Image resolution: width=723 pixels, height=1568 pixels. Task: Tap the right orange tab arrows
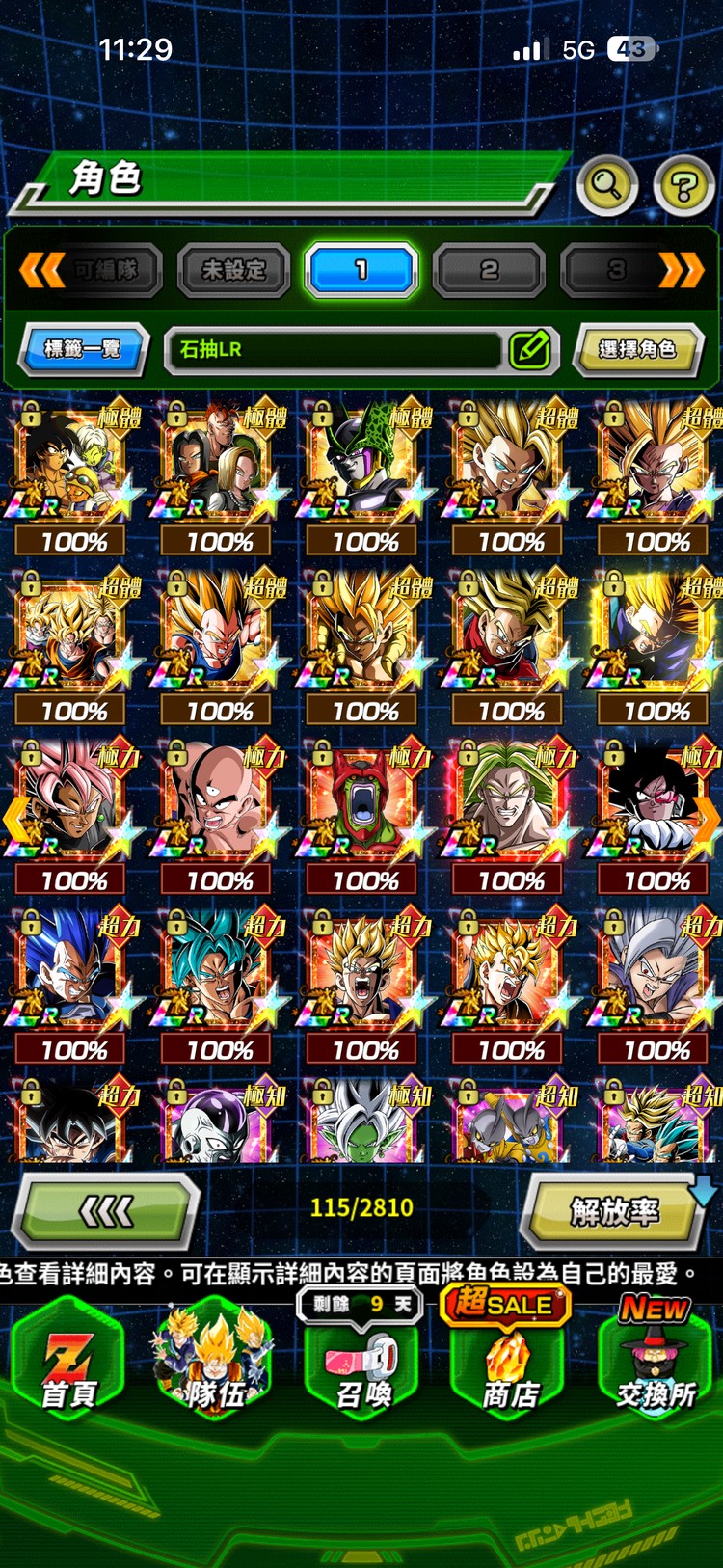pos(681,271)
